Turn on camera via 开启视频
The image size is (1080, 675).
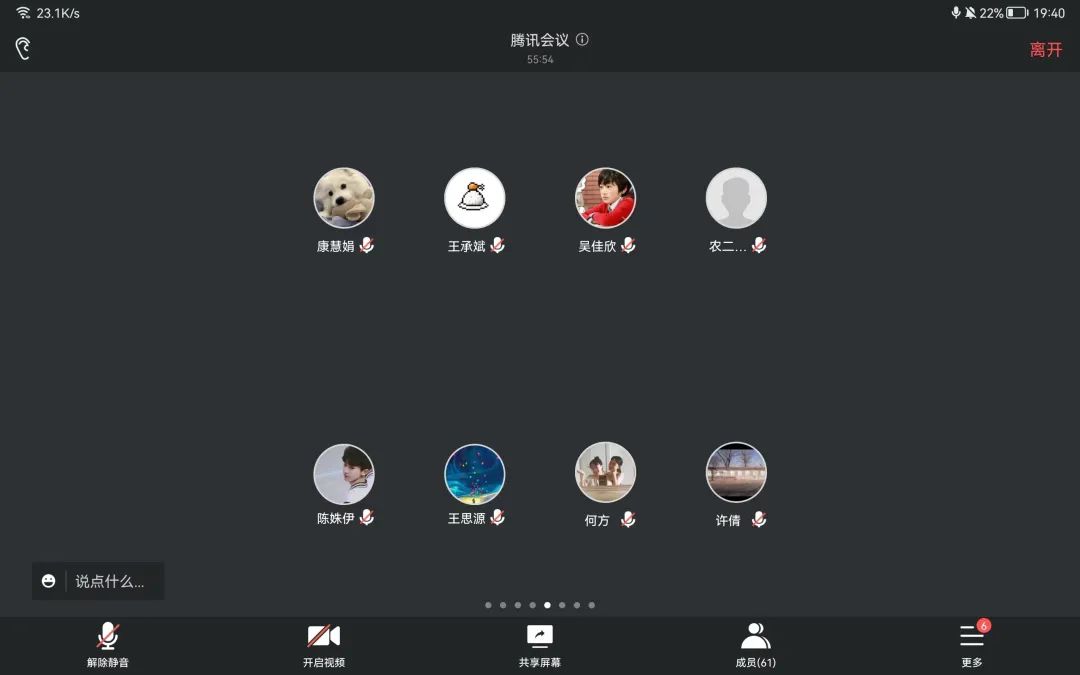(324, 645)
